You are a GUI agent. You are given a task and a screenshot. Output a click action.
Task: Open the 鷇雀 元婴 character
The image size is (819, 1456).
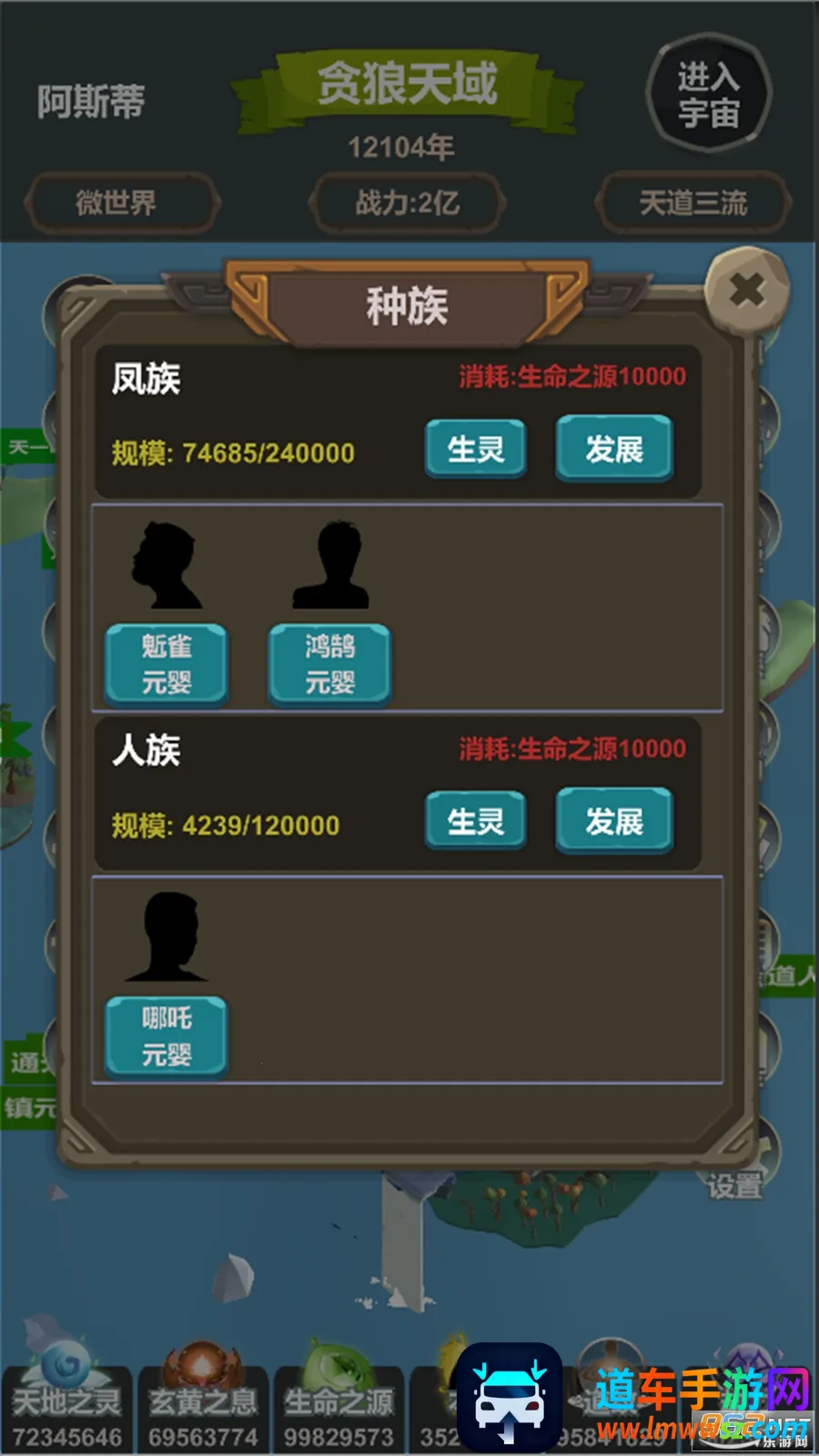point(167,664)
